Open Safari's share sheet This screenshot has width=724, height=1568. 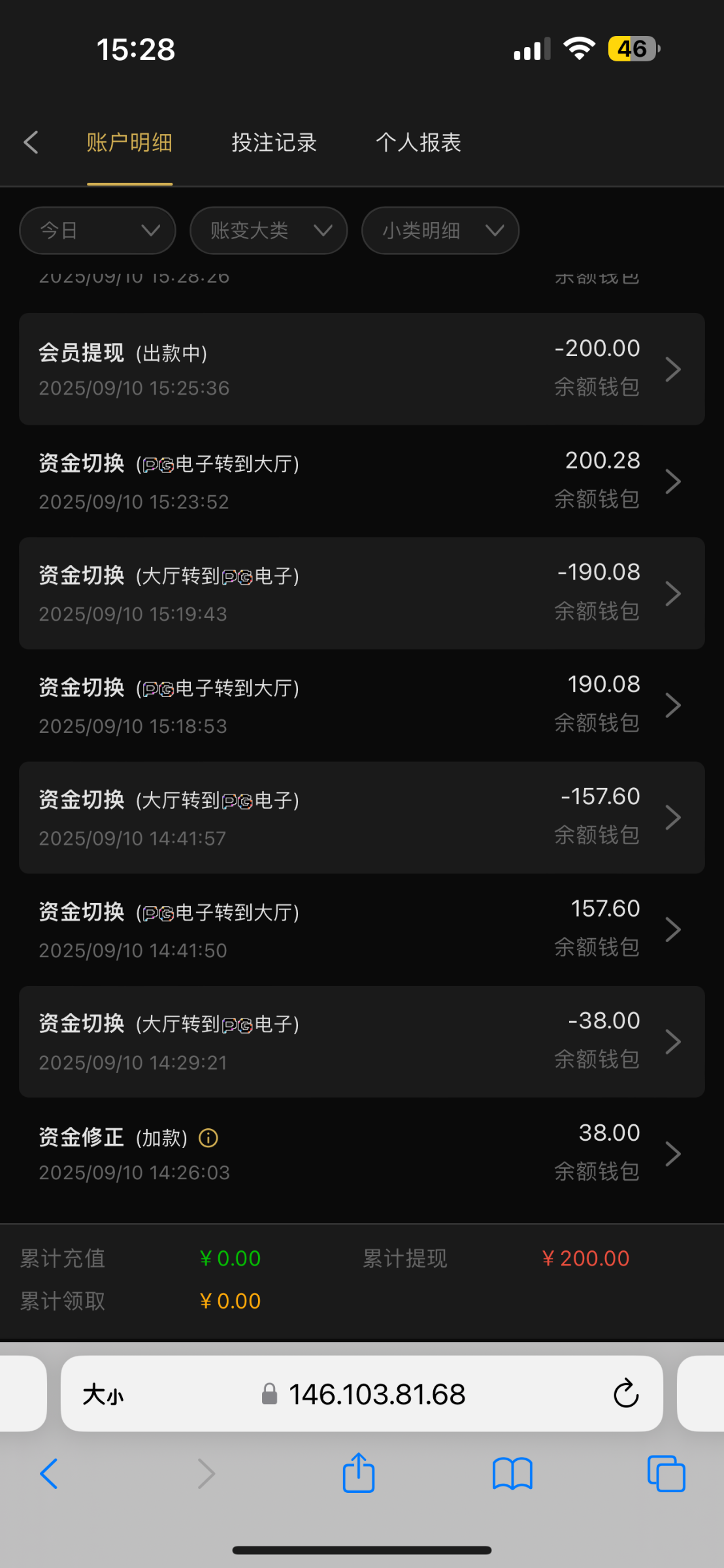coord(359,1474)
